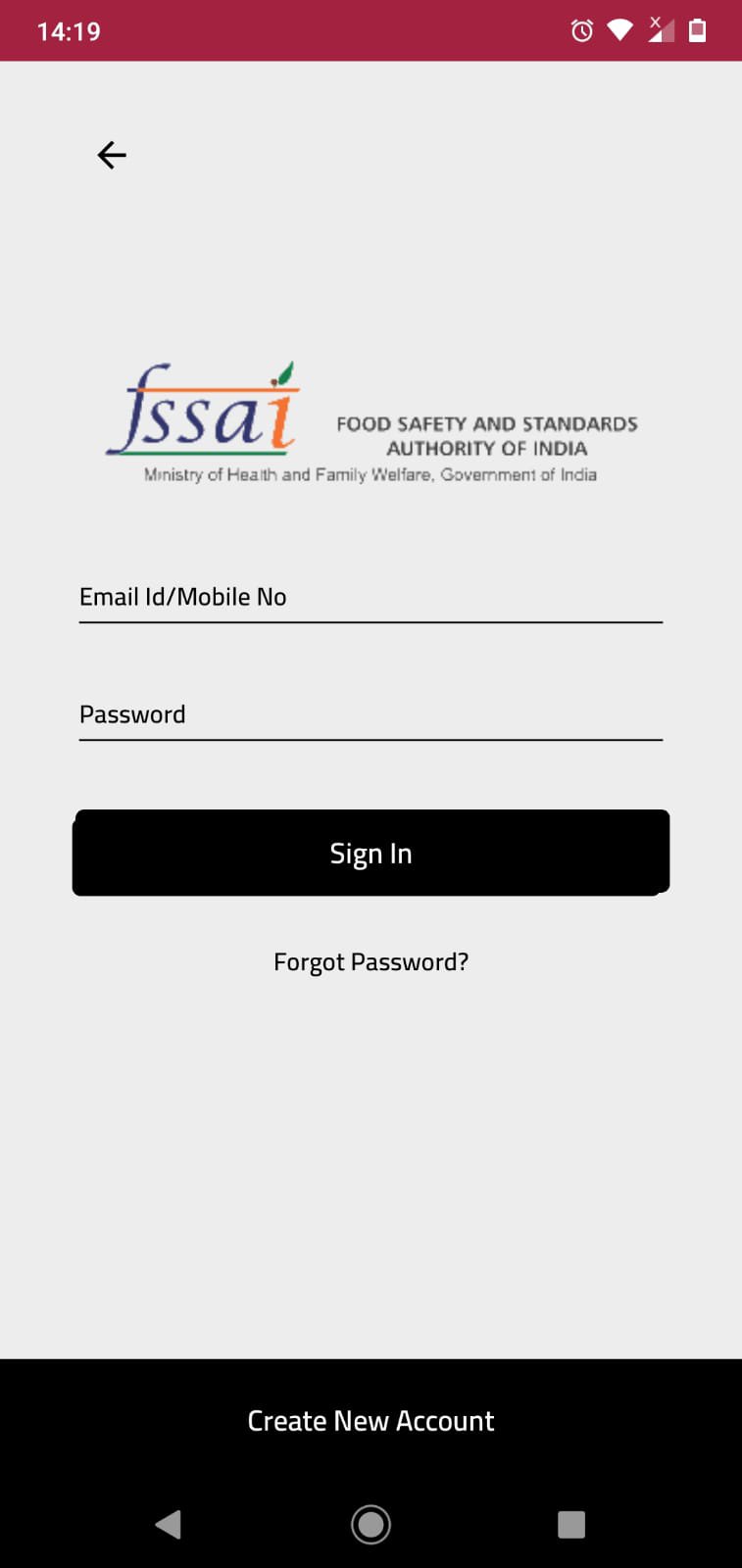
Task: Tap the battery icon in status bar
Action: coord(698,30)
